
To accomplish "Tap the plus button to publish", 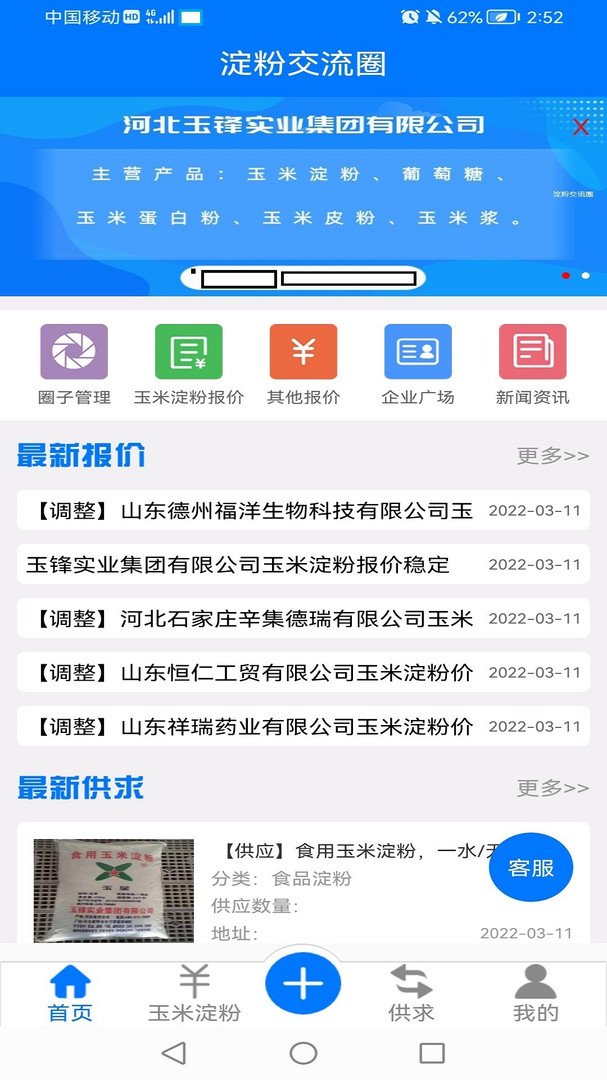I will coord(303,984).
